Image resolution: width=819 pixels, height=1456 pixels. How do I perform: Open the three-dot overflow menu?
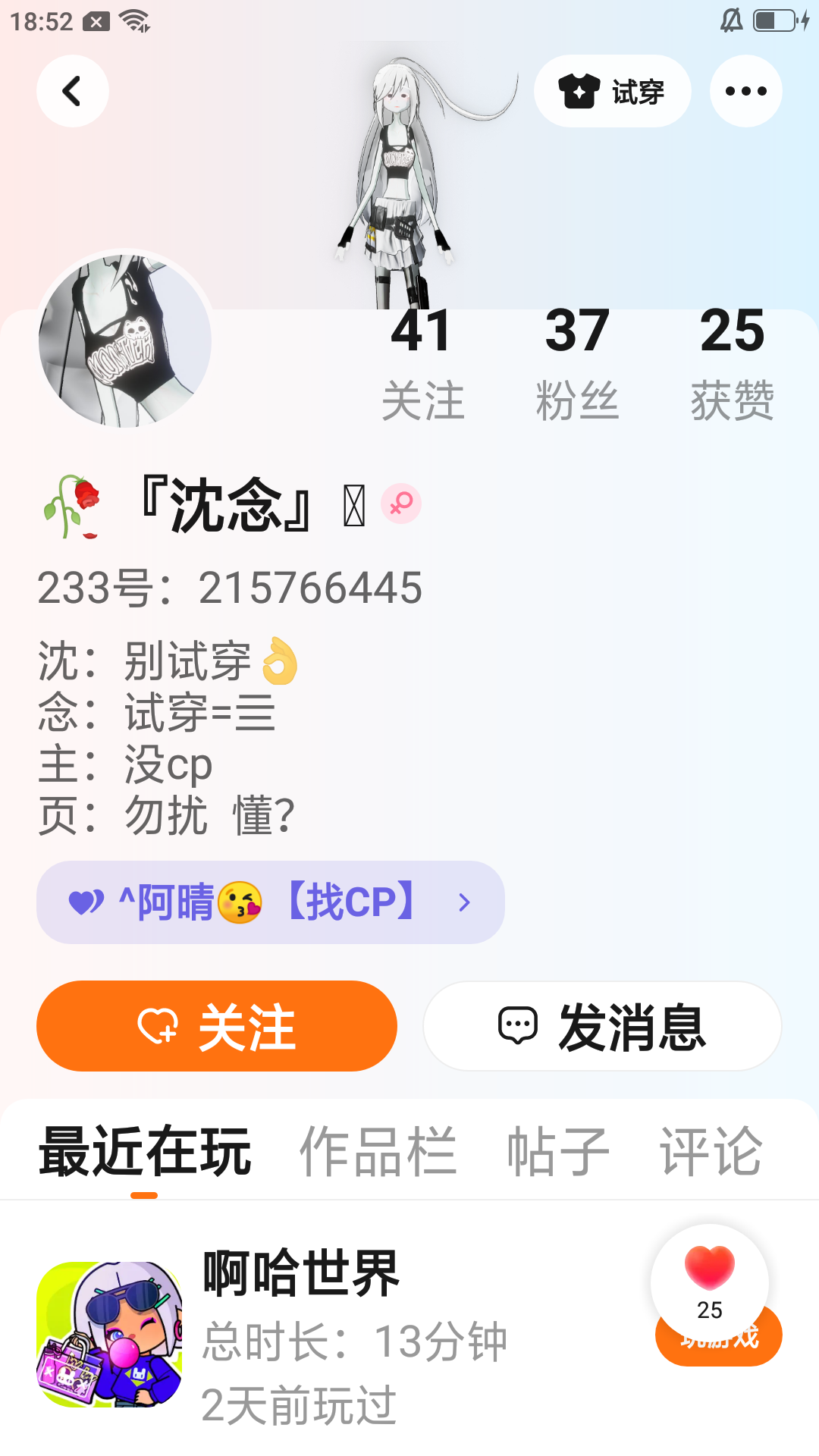745,92
